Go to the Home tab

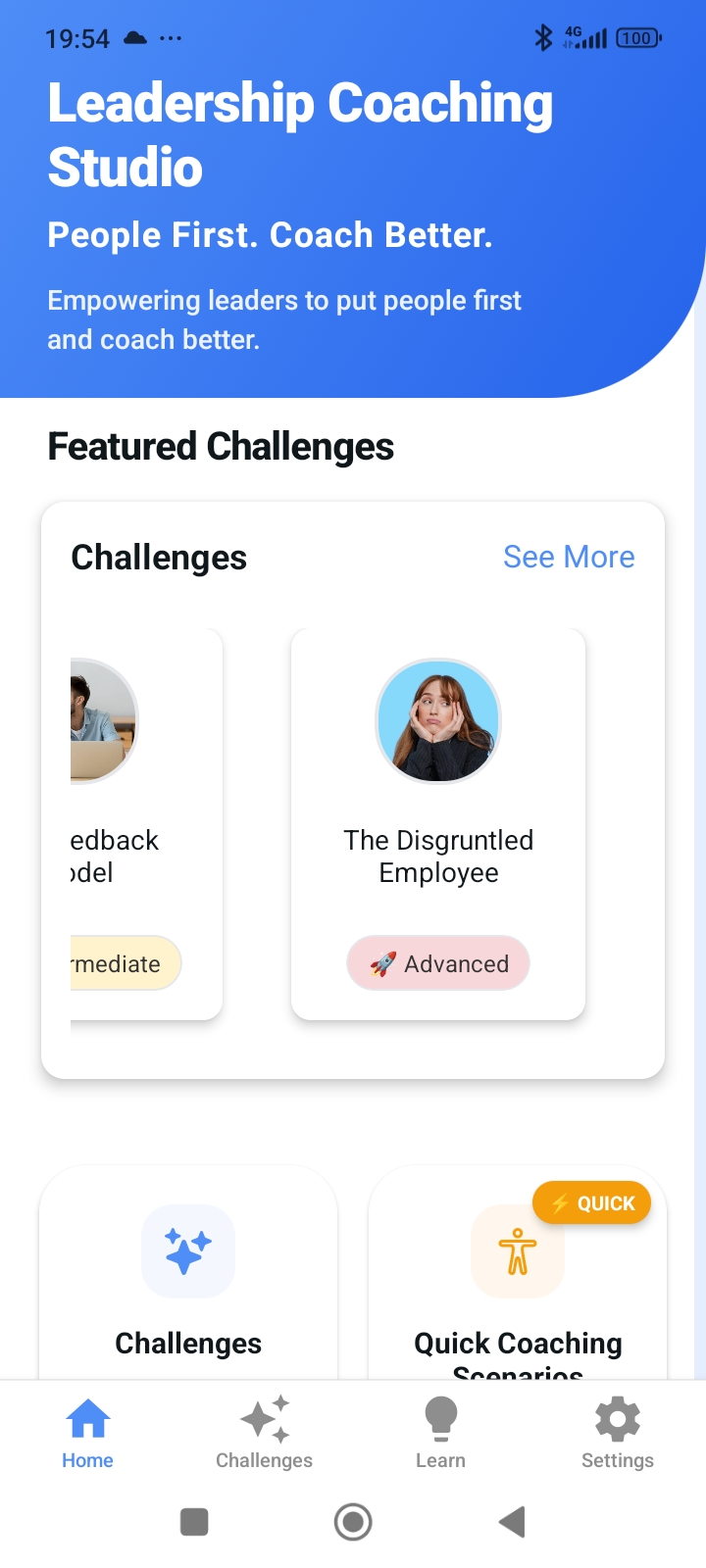(x=87, y=1433)
